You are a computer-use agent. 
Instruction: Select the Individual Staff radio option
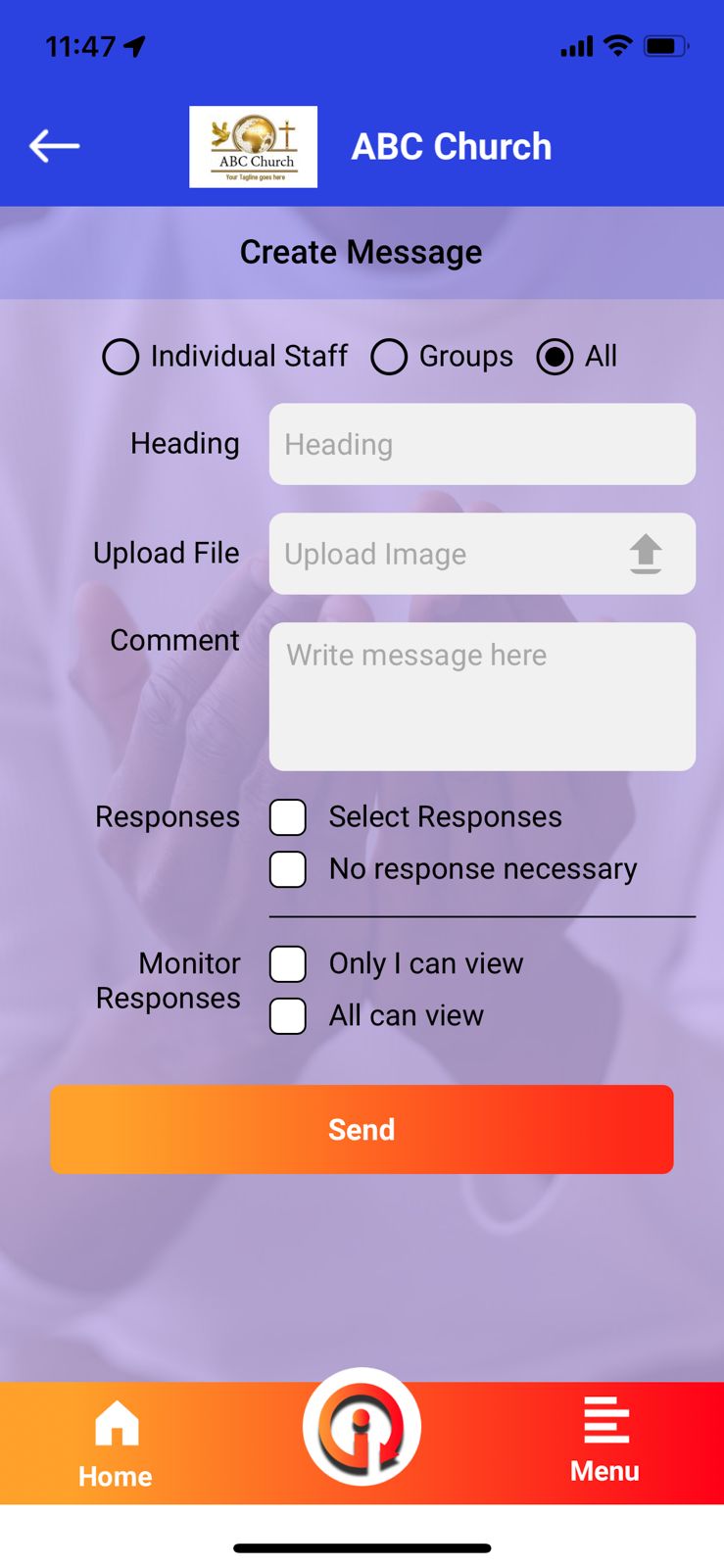[x=121, y=357]
